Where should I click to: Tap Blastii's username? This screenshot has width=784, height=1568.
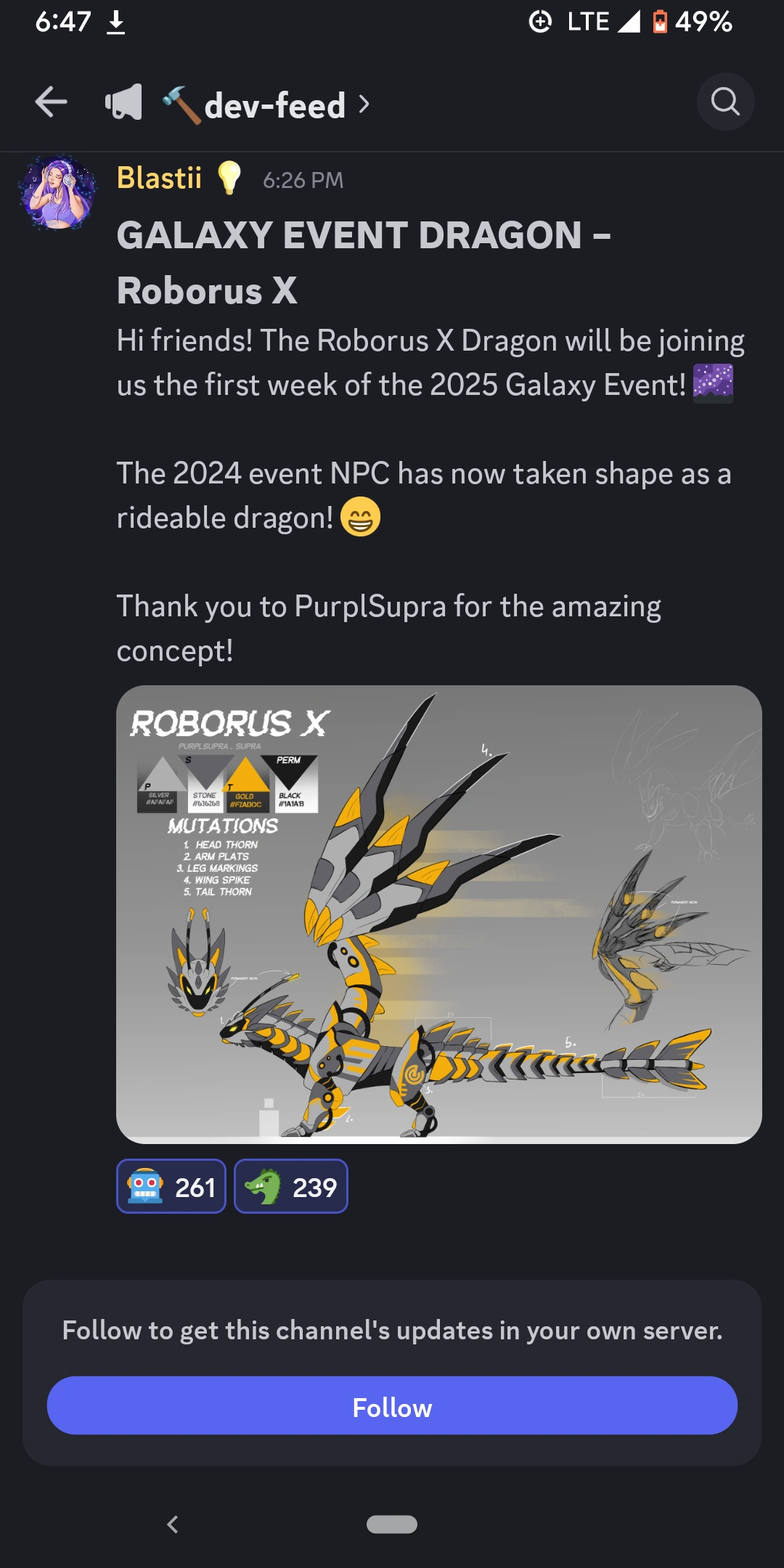(x=159, y=178)
